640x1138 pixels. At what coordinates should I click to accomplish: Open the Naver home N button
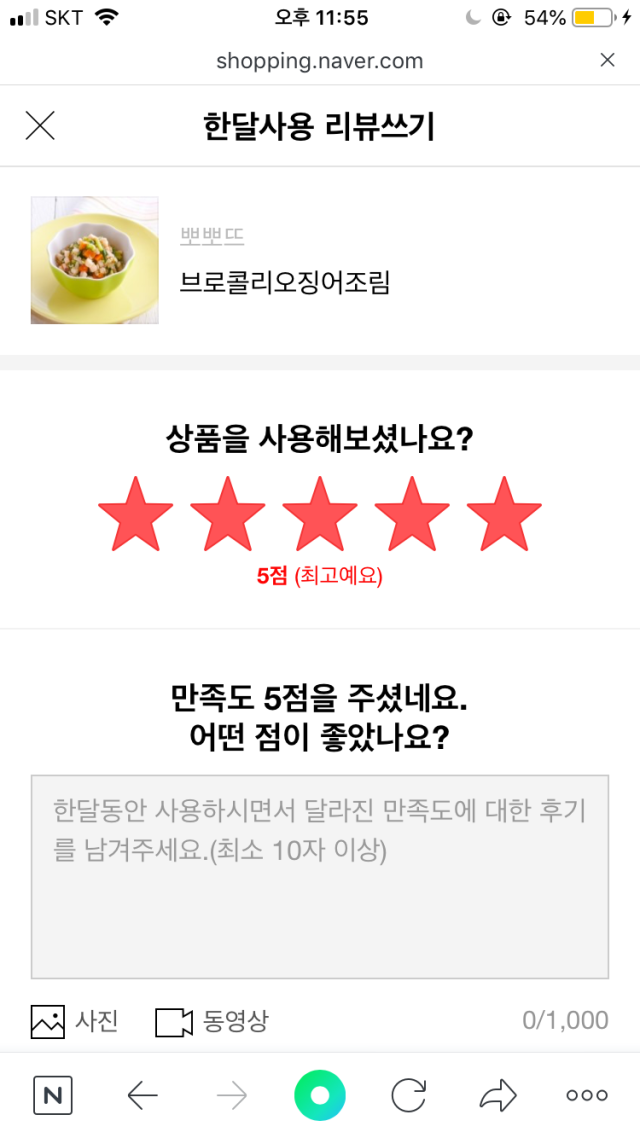pyautogui.click(x=53, y=1096)
